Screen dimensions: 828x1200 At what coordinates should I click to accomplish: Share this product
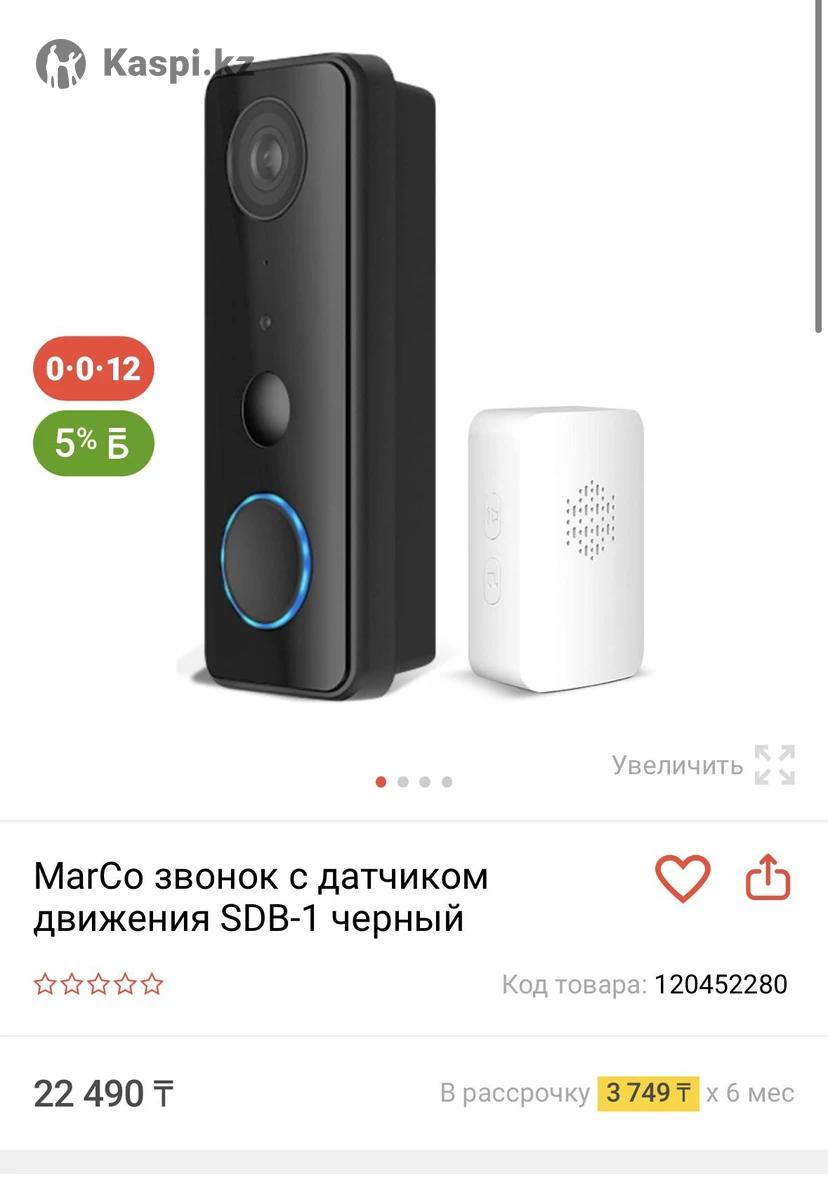[x=768, y=878]
